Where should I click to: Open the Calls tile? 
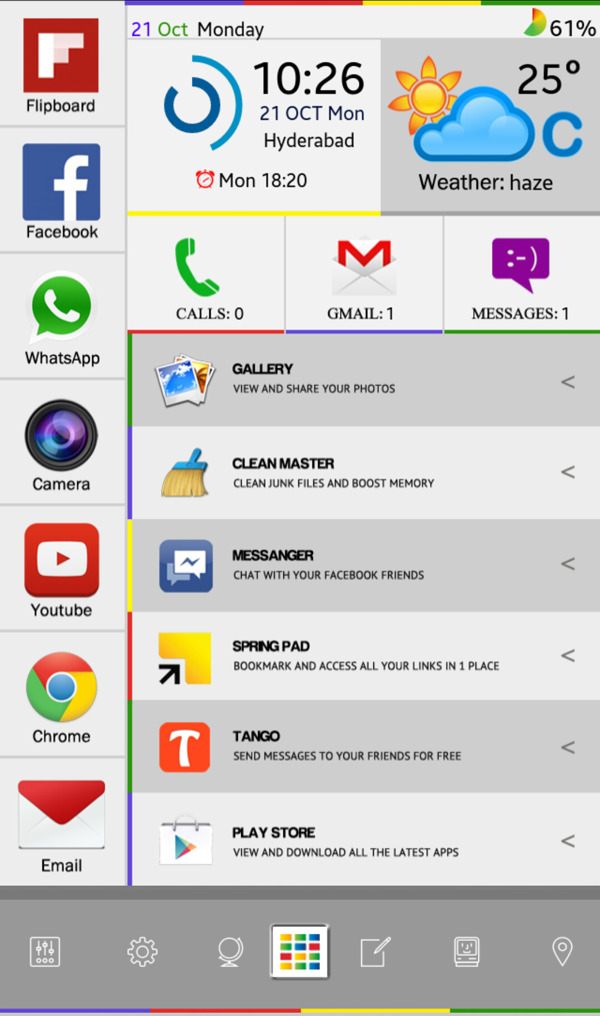click(x=207, y=273)
